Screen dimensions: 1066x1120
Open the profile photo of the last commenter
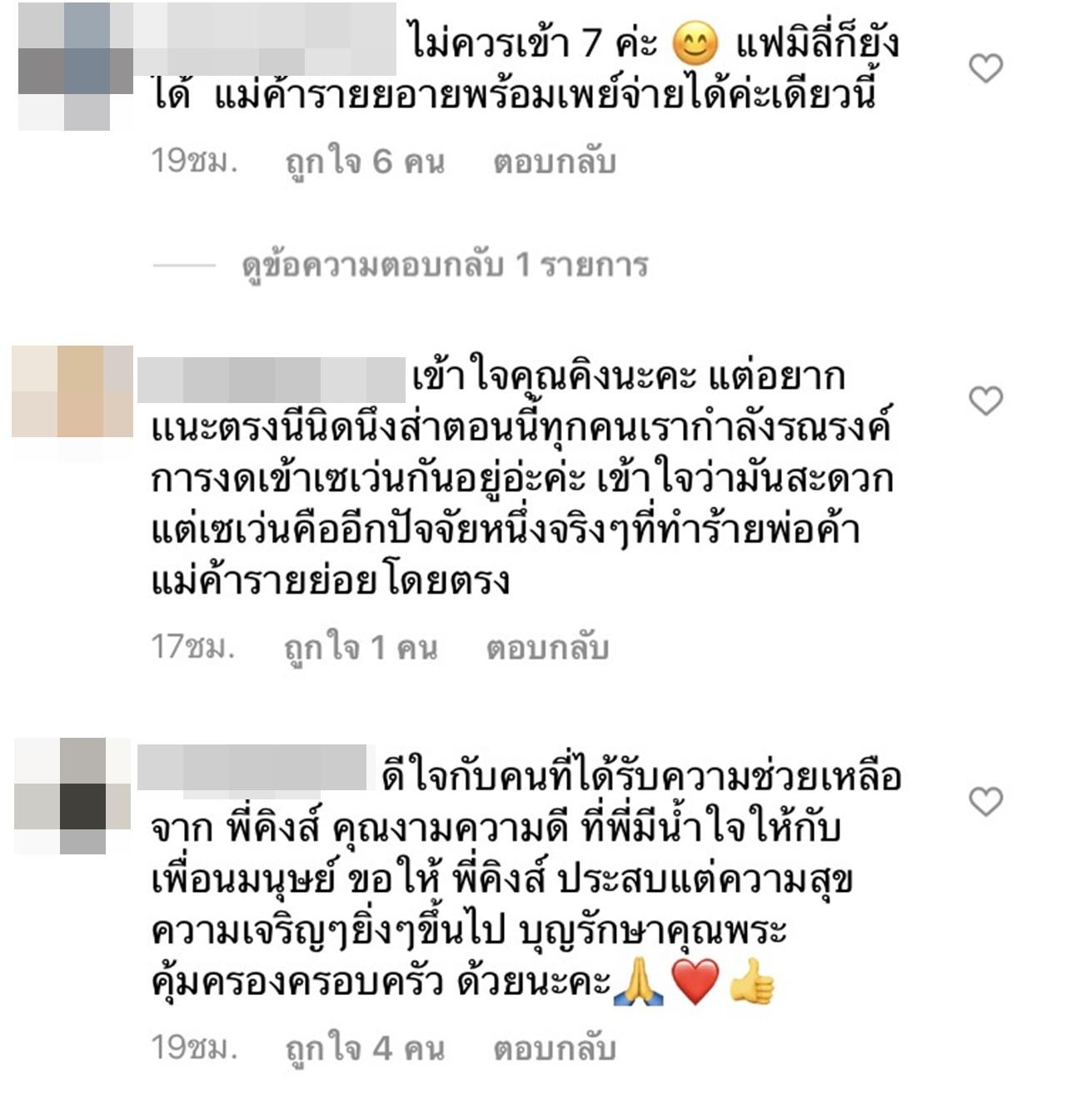73,795
